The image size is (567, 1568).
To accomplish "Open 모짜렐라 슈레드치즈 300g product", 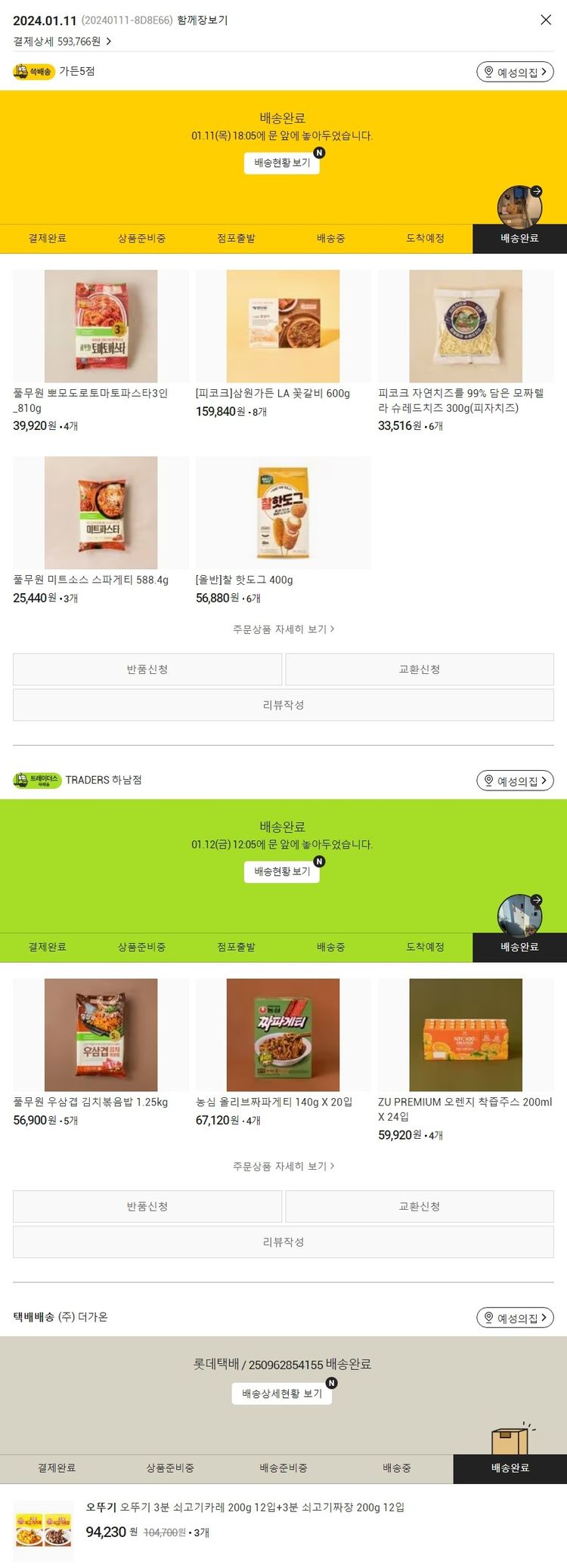I will coord(466,326).
